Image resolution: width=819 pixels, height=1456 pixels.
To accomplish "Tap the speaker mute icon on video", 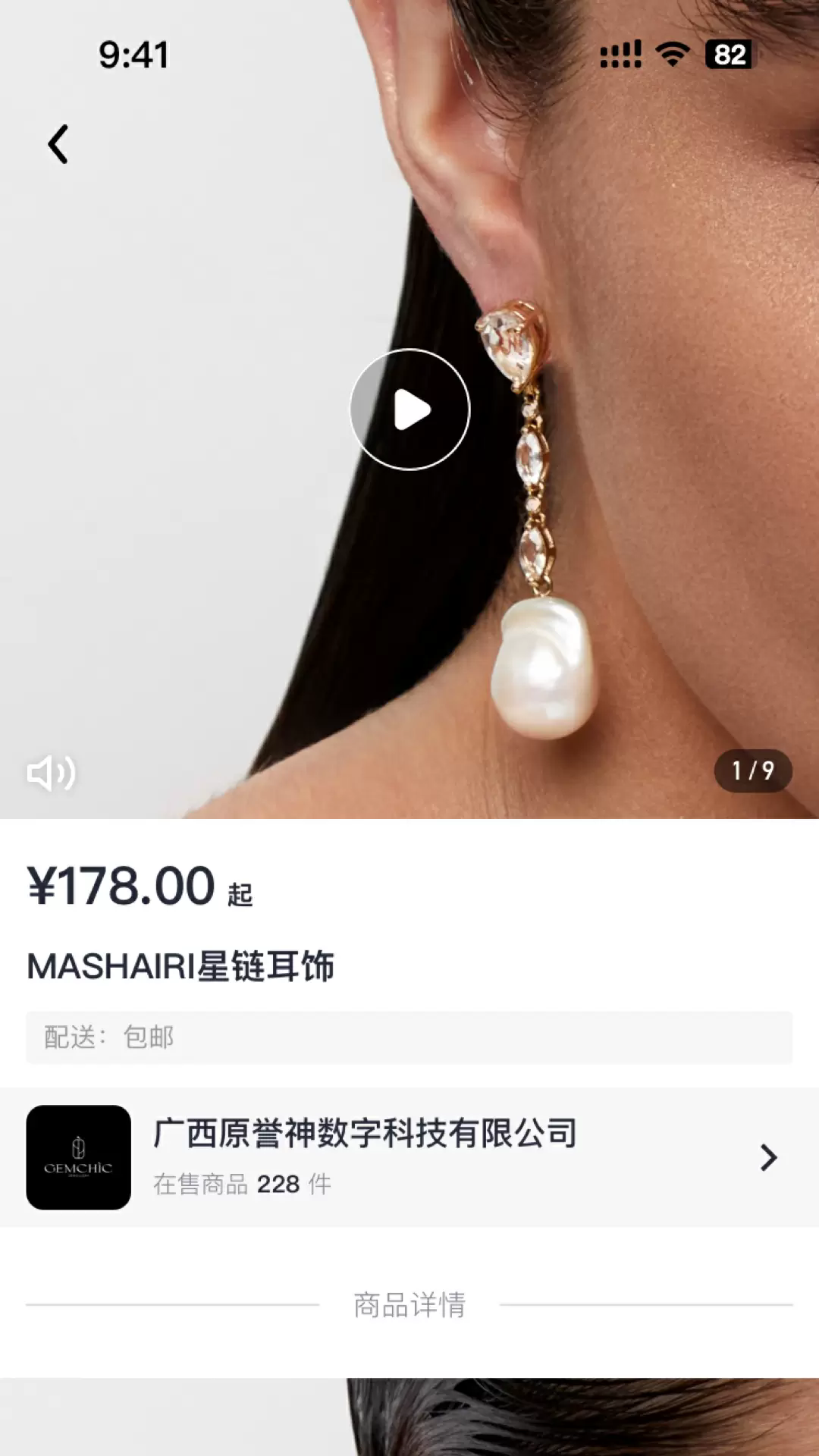I will 51,772.
